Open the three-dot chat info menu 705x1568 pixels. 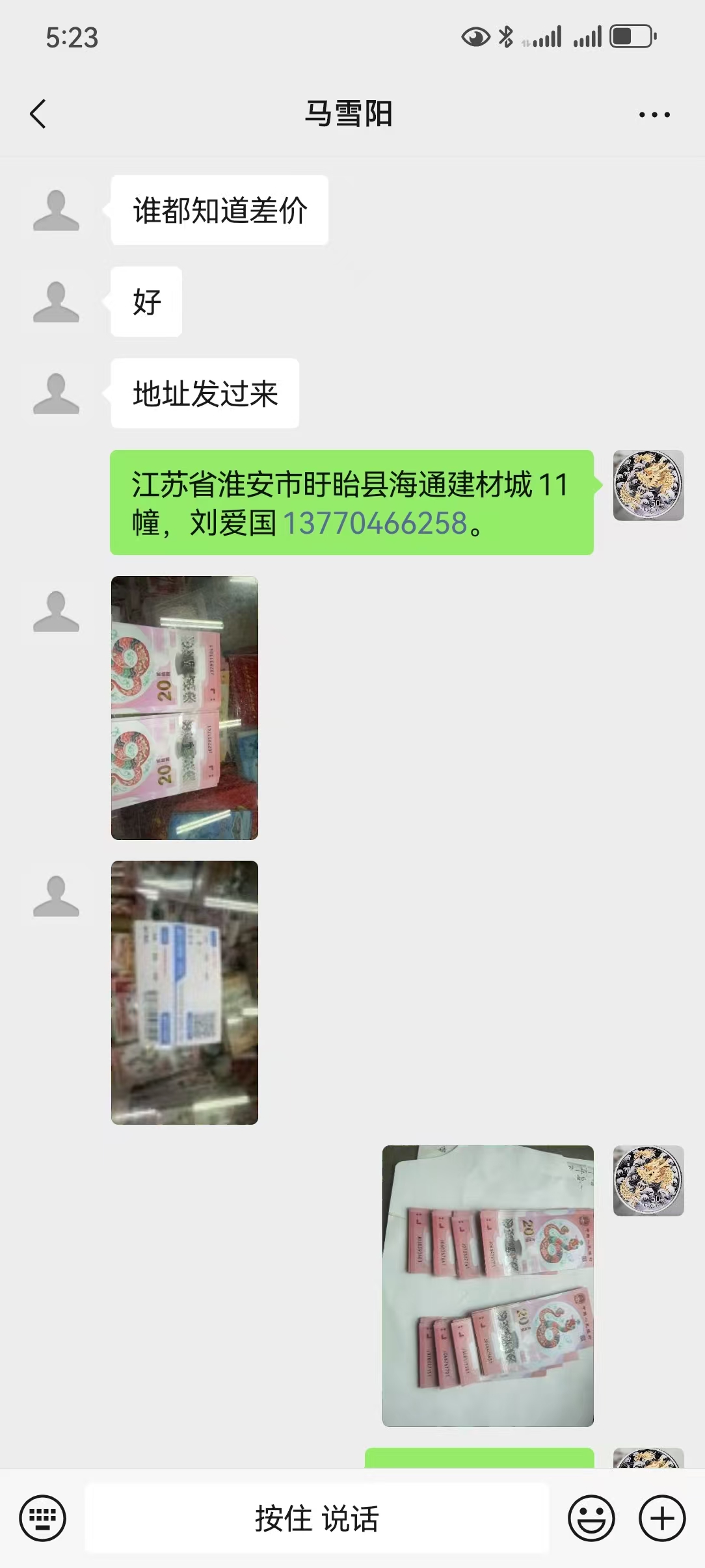pyautogui.click(x=654, y=114)
